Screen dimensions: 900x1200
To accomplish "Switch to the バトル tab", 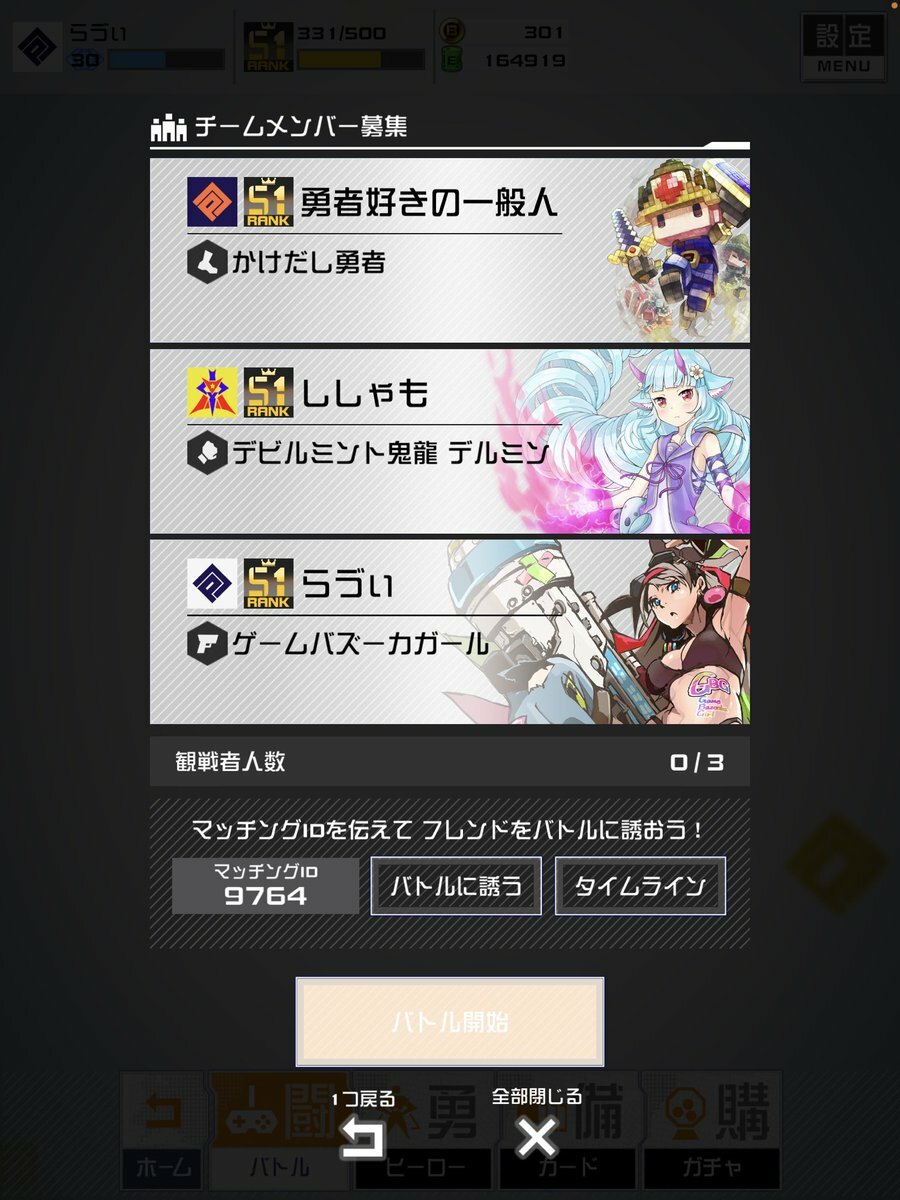I will point(277,1132).
